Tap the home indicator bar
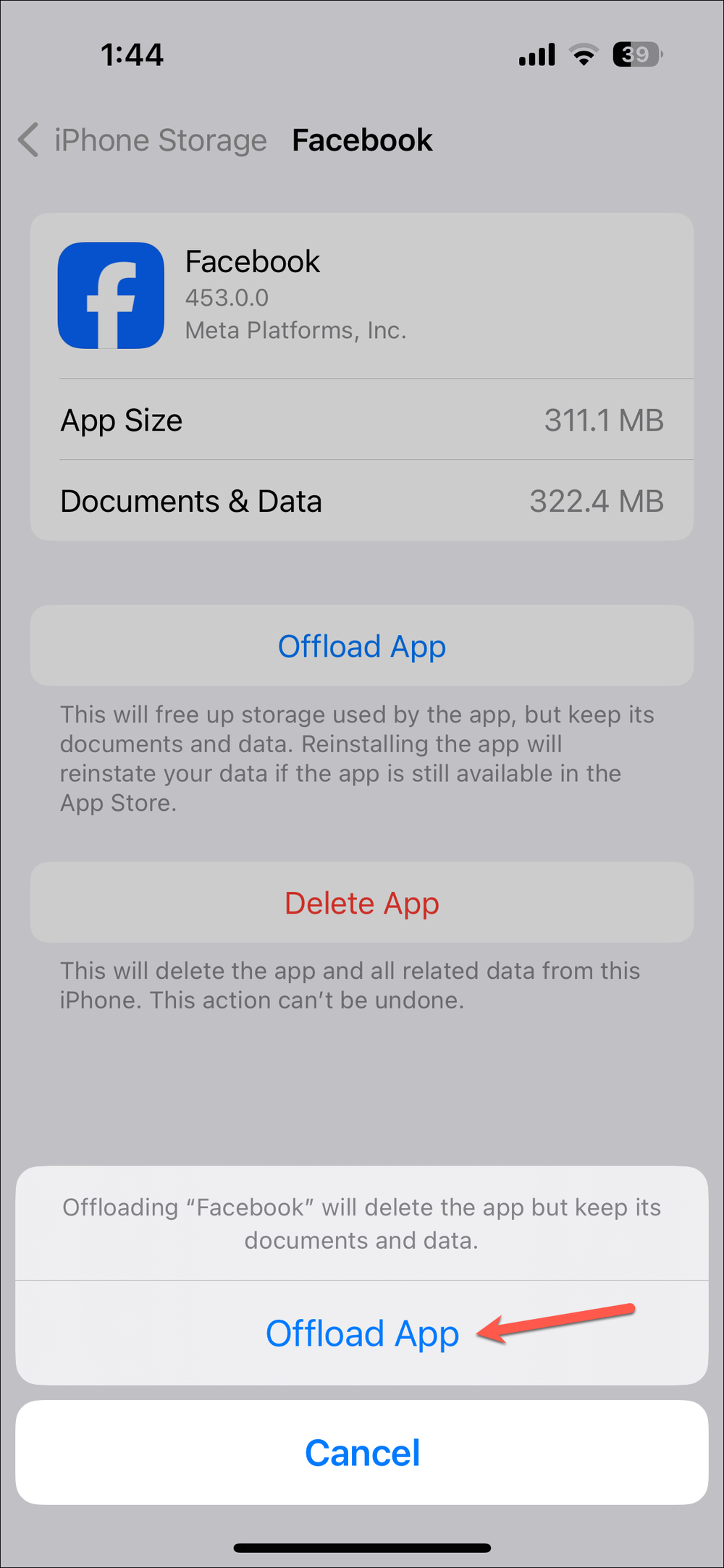Image resolution: width=724 pixels, height=1568 pixels. tap(362, 1547)
